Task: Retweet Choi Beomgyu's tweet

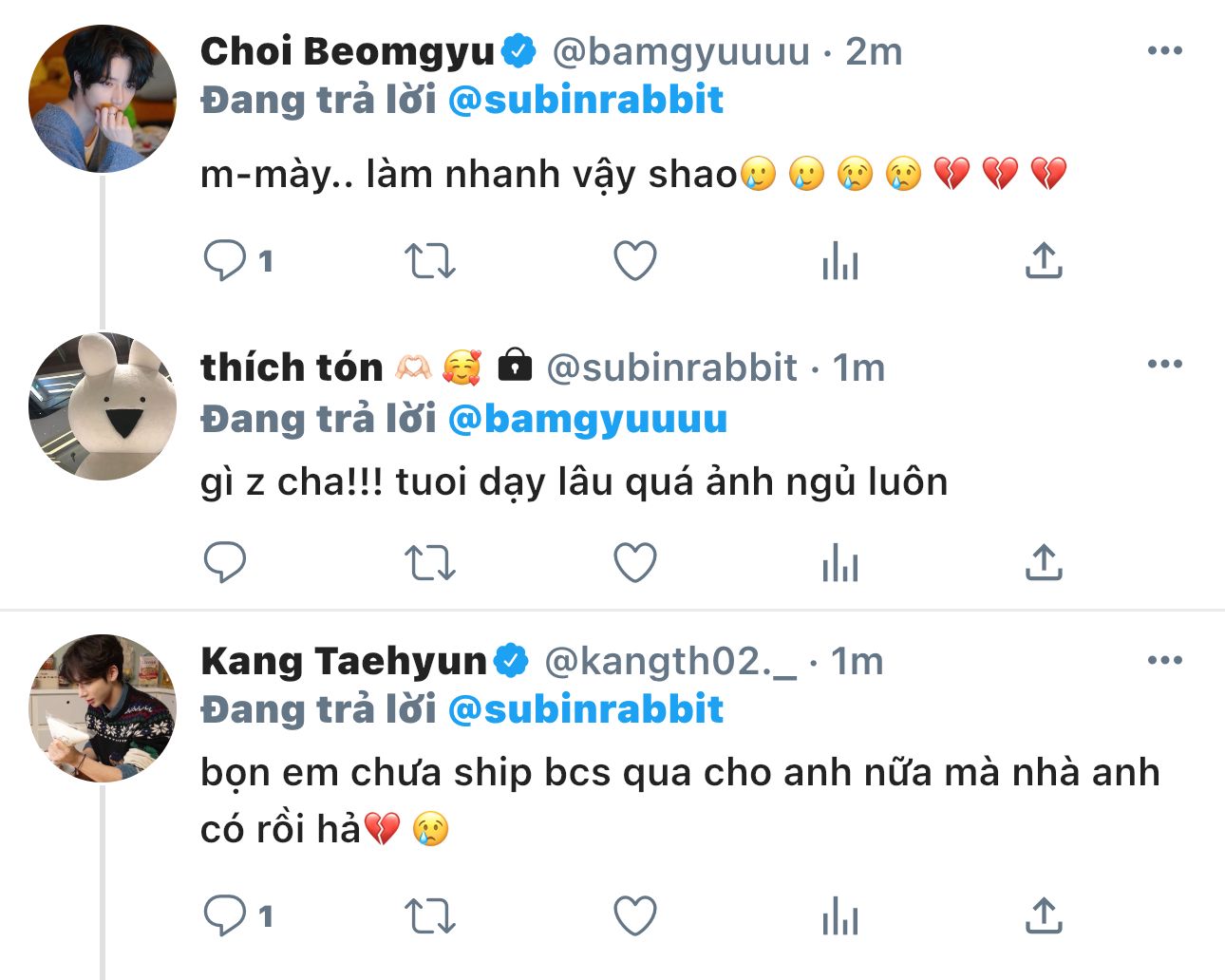Action: tap(430, 260)
